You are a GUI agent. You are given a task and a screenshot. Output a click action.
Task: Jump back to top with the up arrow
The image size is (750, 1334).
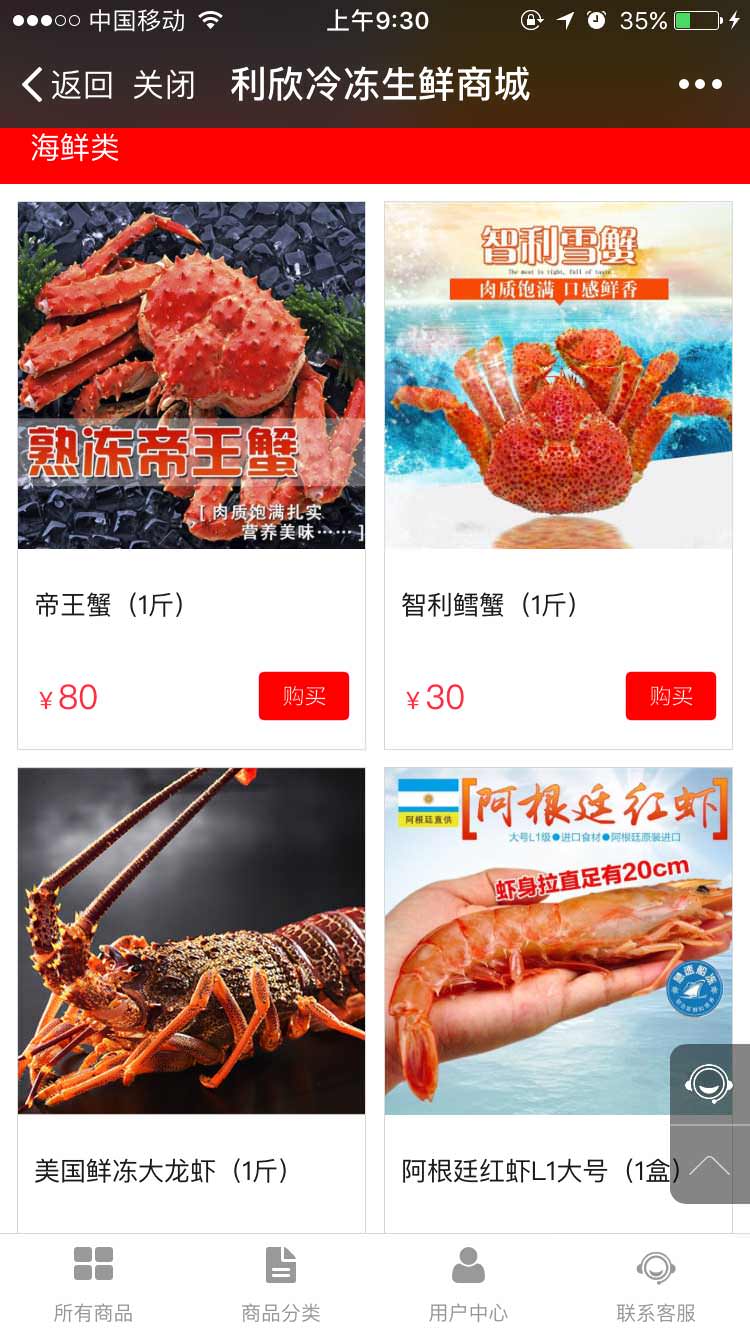click(709, 1165)
